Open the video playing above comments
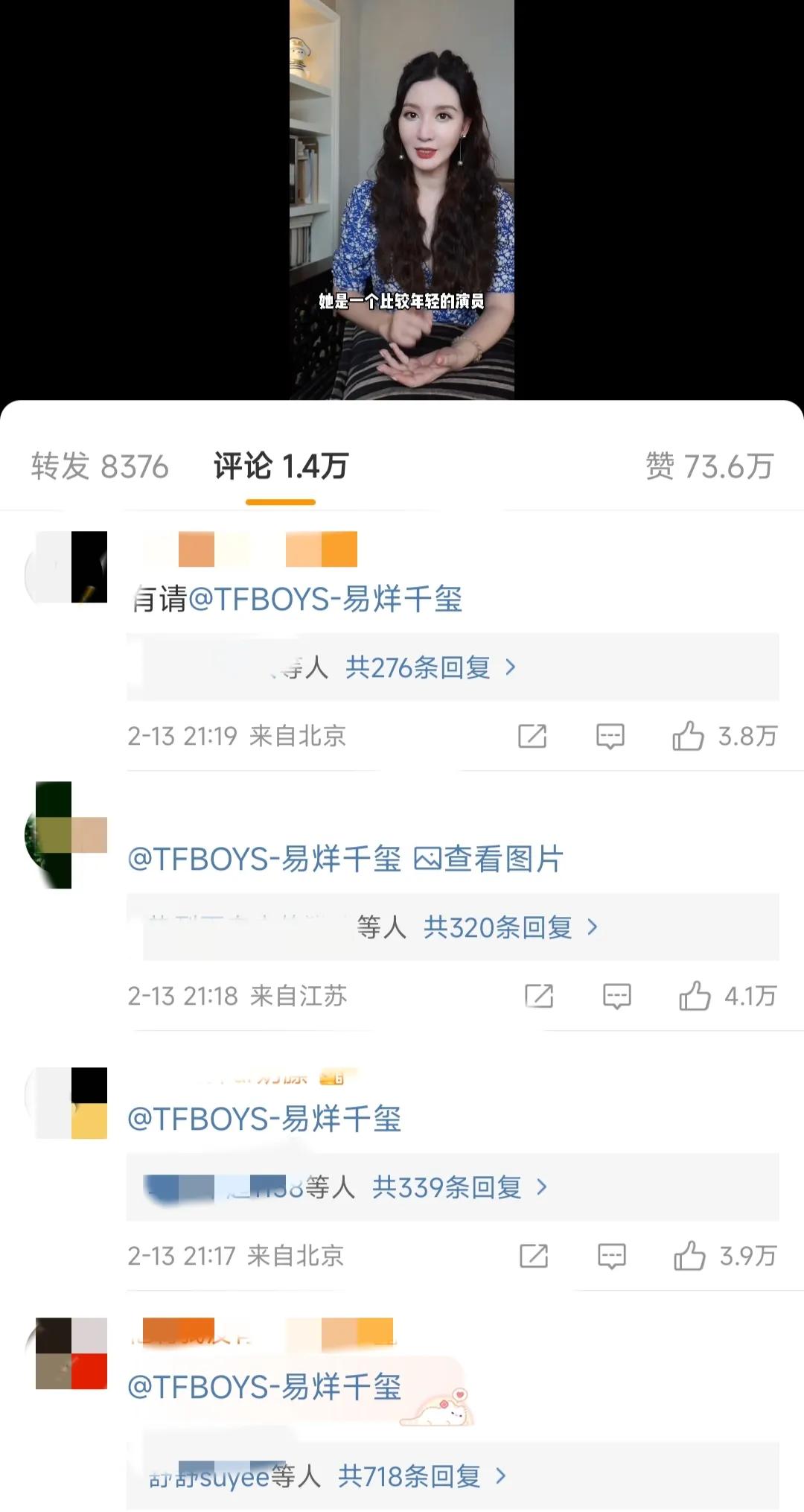The height and width of the screenshot is (1512, 804). (402, 200)
